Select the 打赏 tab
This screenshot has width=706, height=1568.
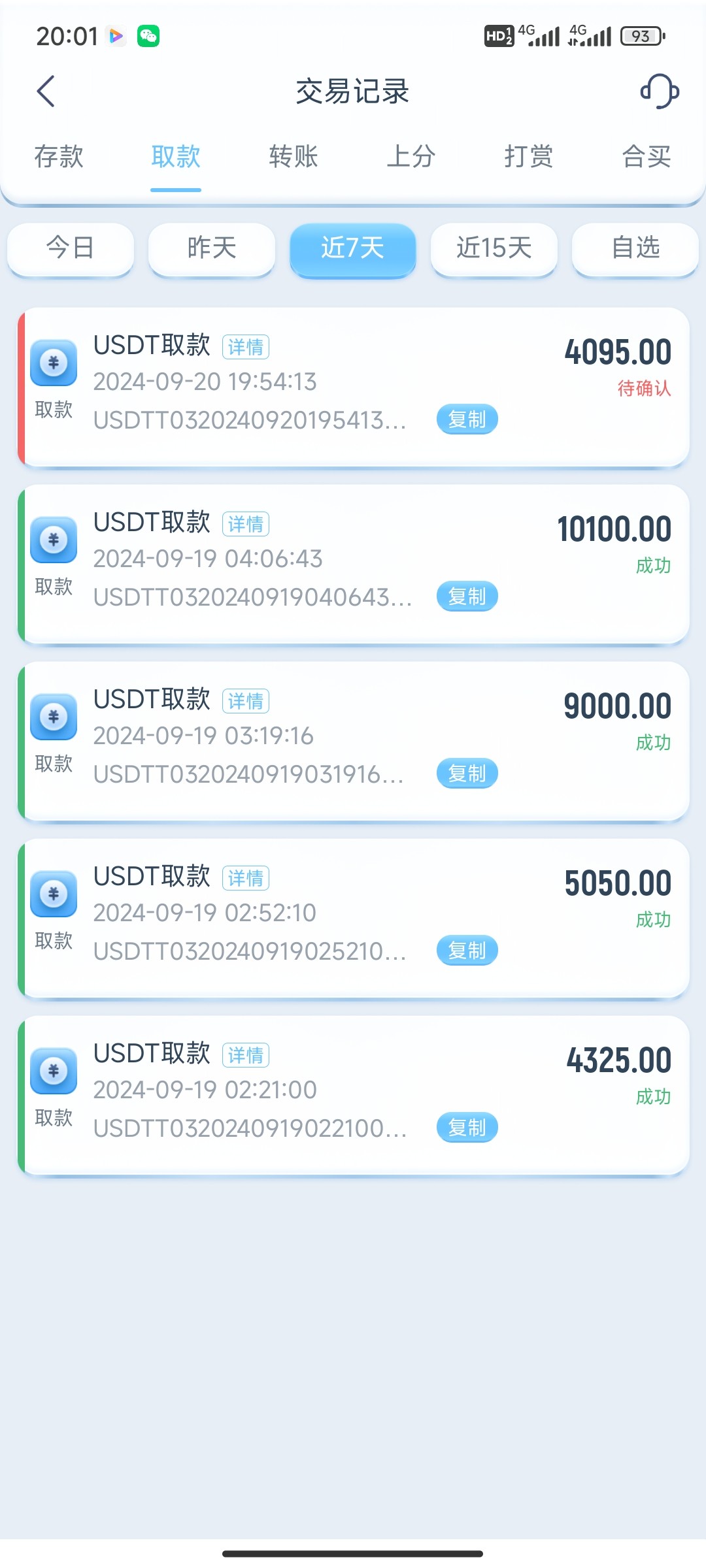click(529, 157)
